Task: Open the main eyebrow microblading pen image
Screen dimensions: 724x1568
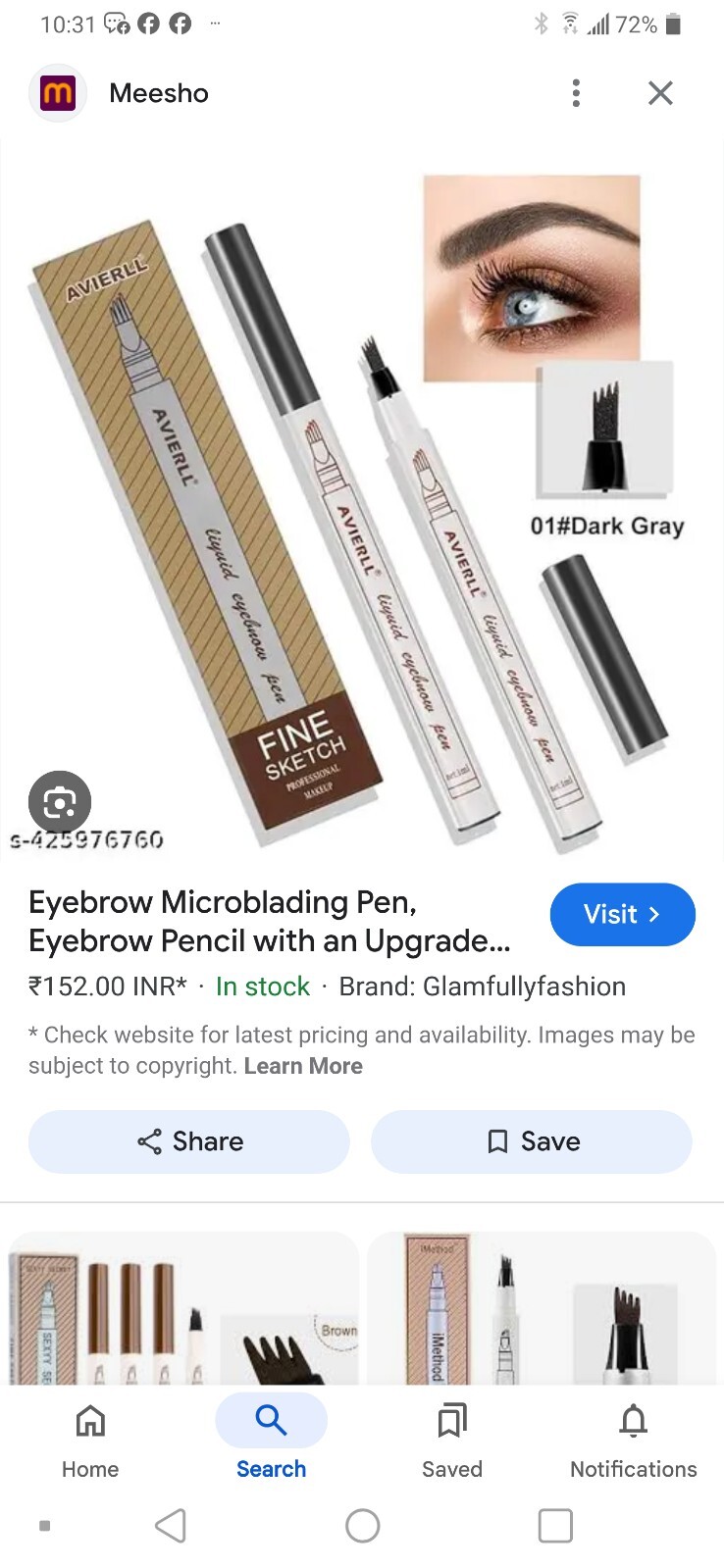Action: 362,500
